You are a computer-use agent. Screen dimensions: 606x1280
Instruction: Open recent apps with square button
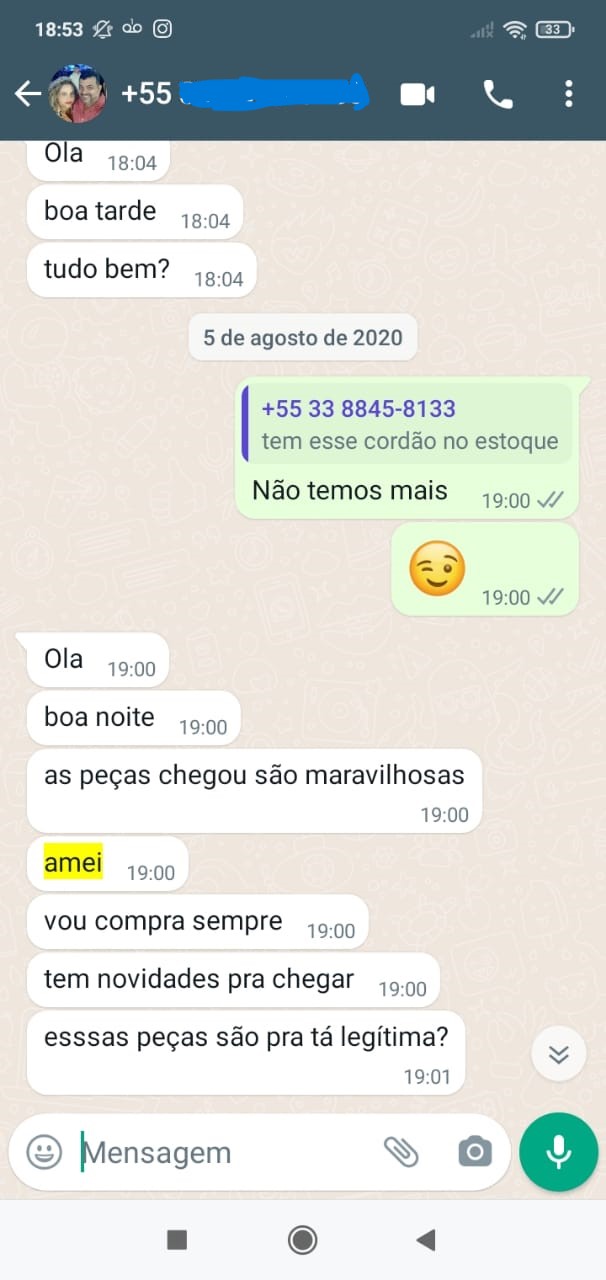click(177, 1240)
